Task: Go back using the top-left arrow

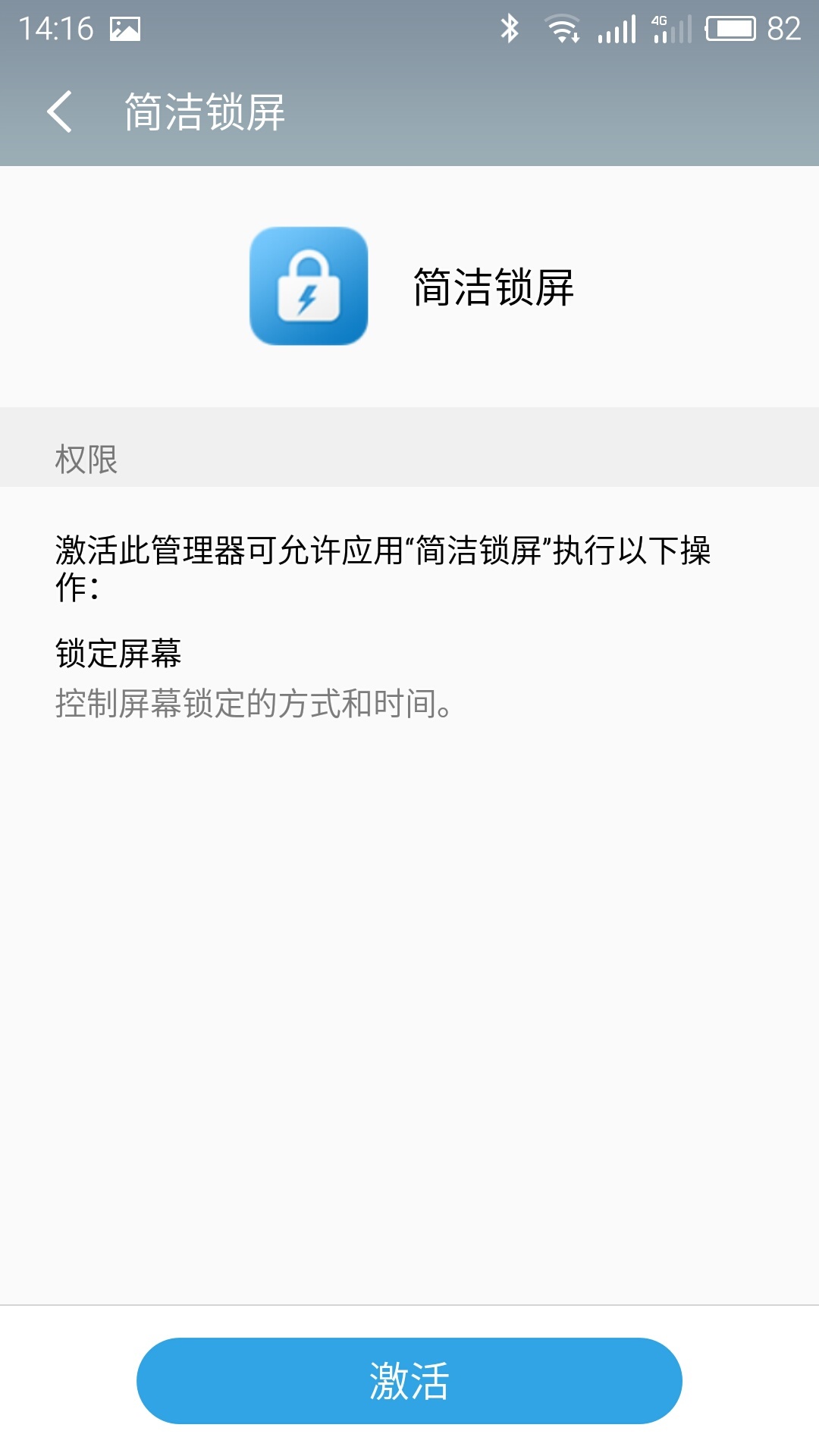Action: pyautogui.click(x=59, y=111)
